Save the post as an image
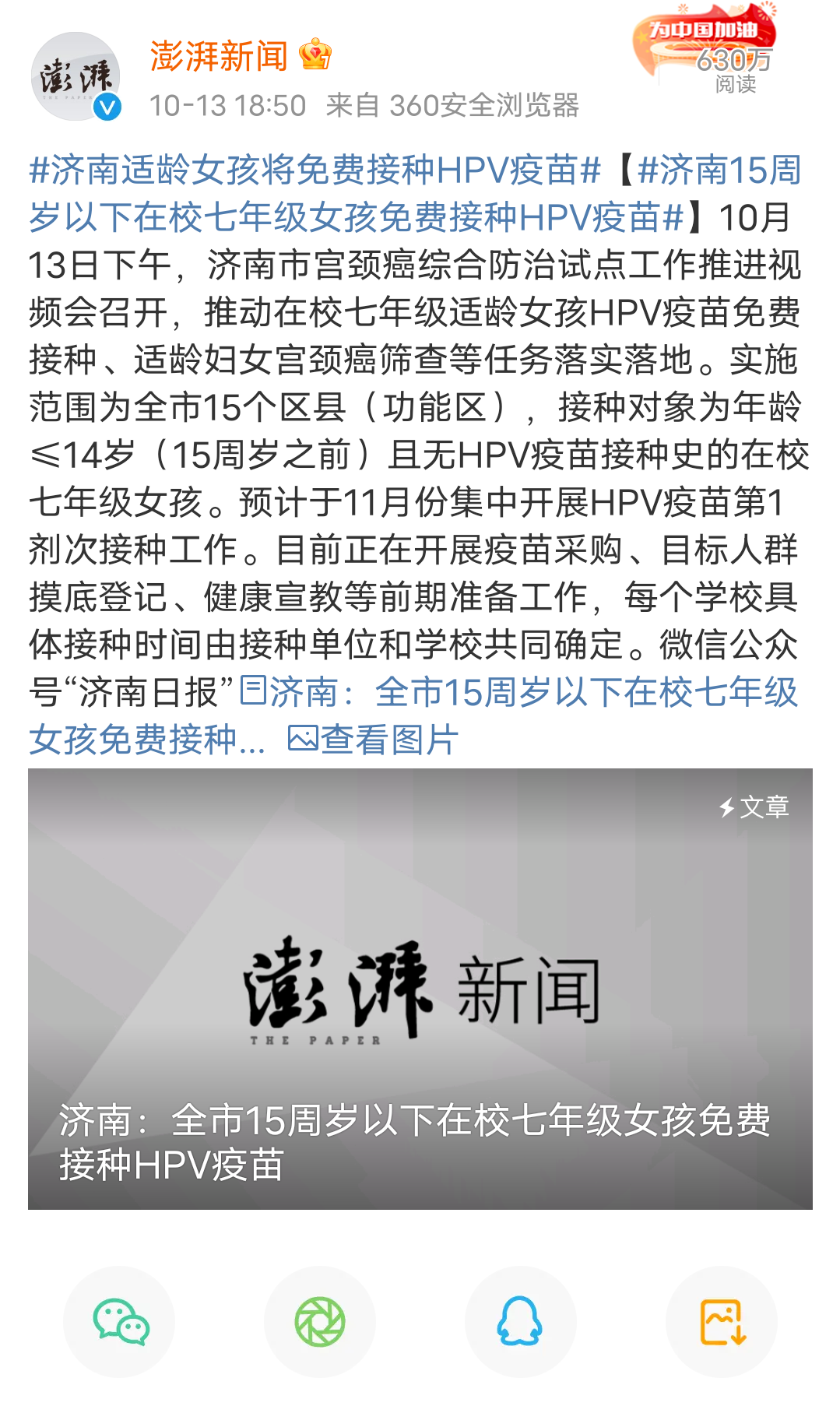 pyautogui.click(x=722, y=1321)
